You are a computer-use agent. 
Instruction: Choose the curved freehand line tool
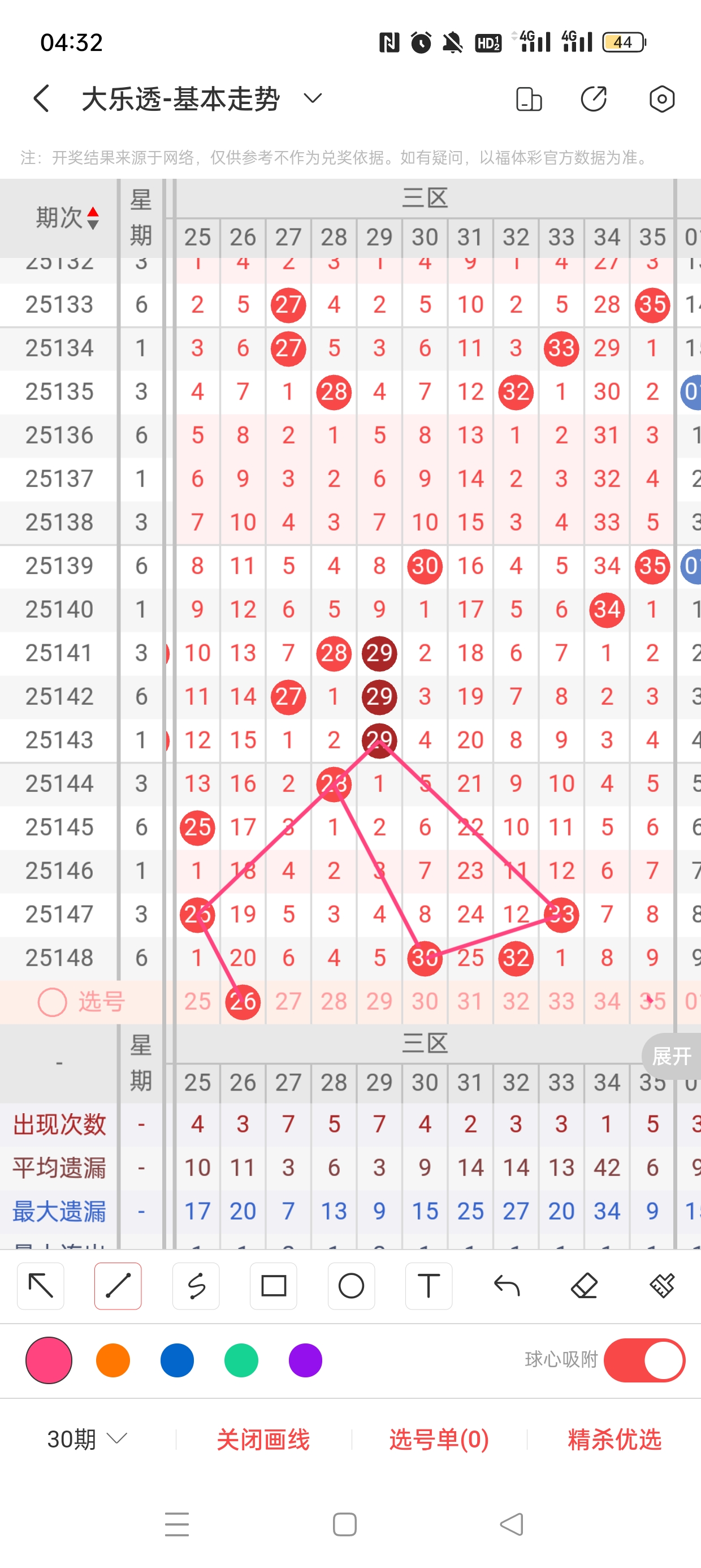(x=196, y=1286)
